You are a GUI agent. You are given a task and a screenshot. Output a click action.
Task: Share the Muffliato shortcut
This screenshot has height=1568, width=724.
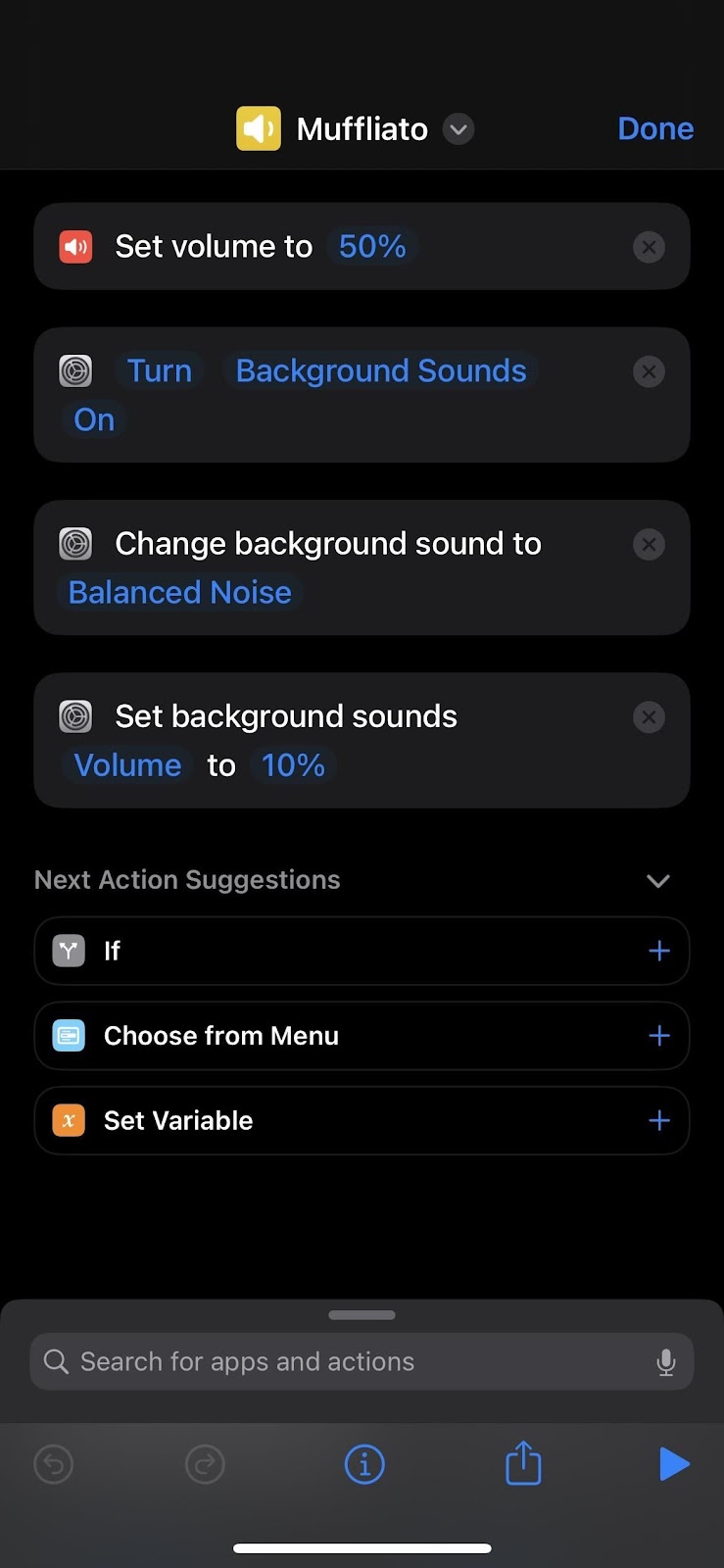523,1464
